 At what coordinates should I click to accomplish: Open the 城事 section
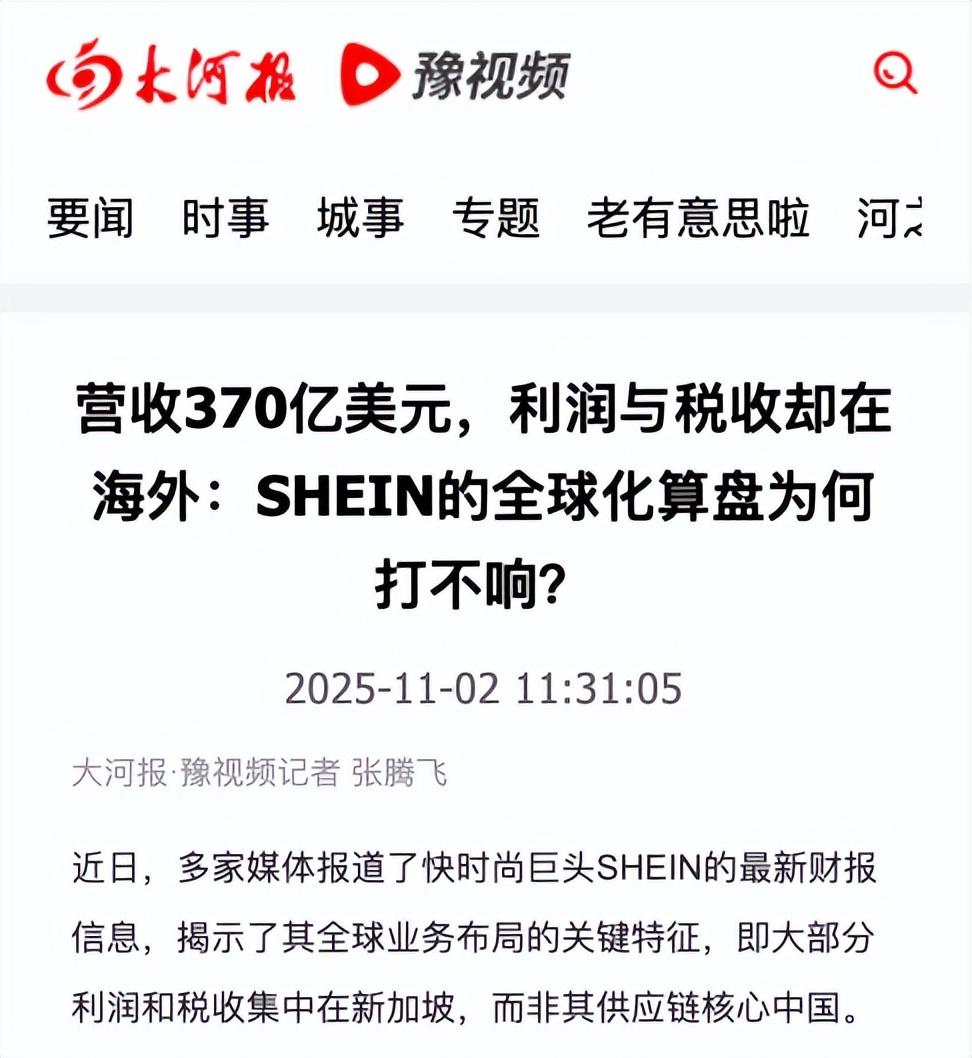pos(361,217)
